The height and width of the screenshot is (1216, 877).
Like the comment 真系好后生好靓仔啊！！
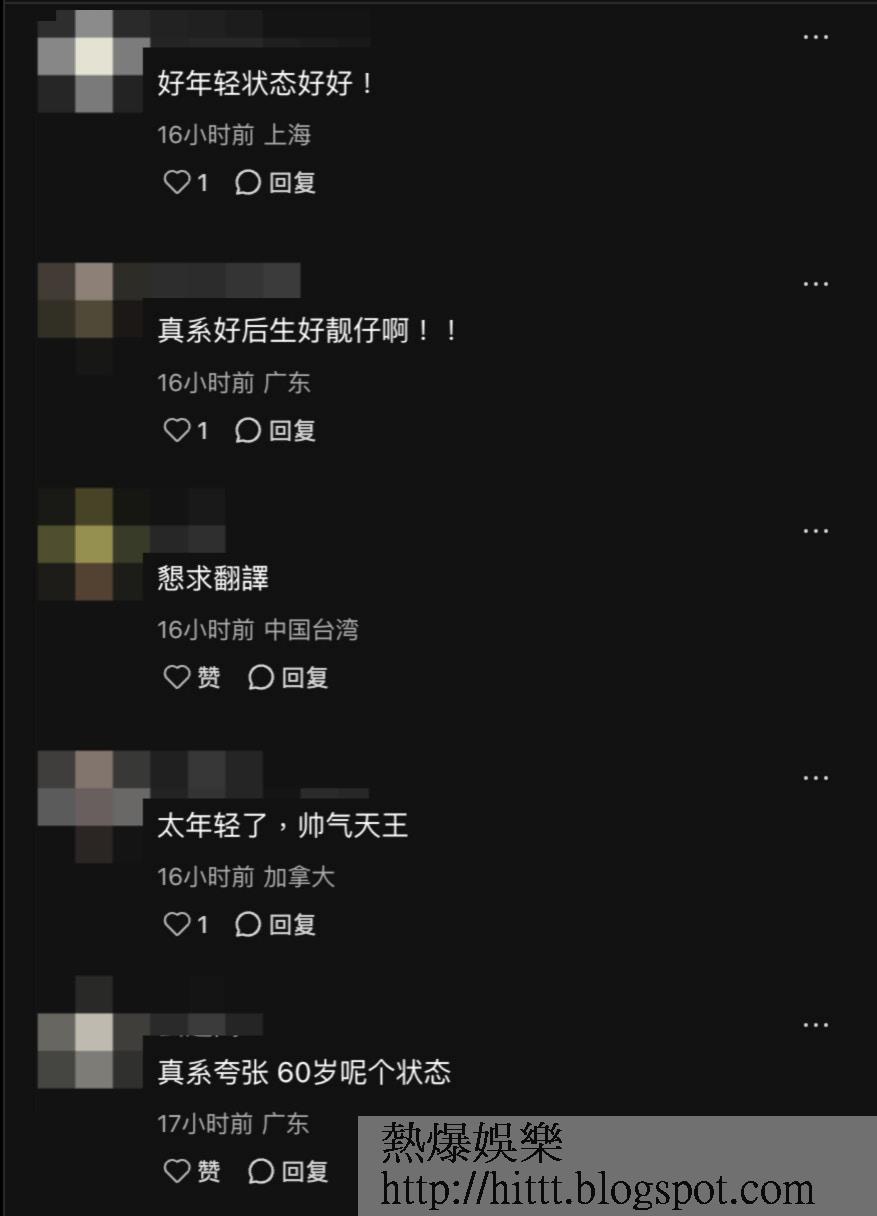[x=177, y=431]
